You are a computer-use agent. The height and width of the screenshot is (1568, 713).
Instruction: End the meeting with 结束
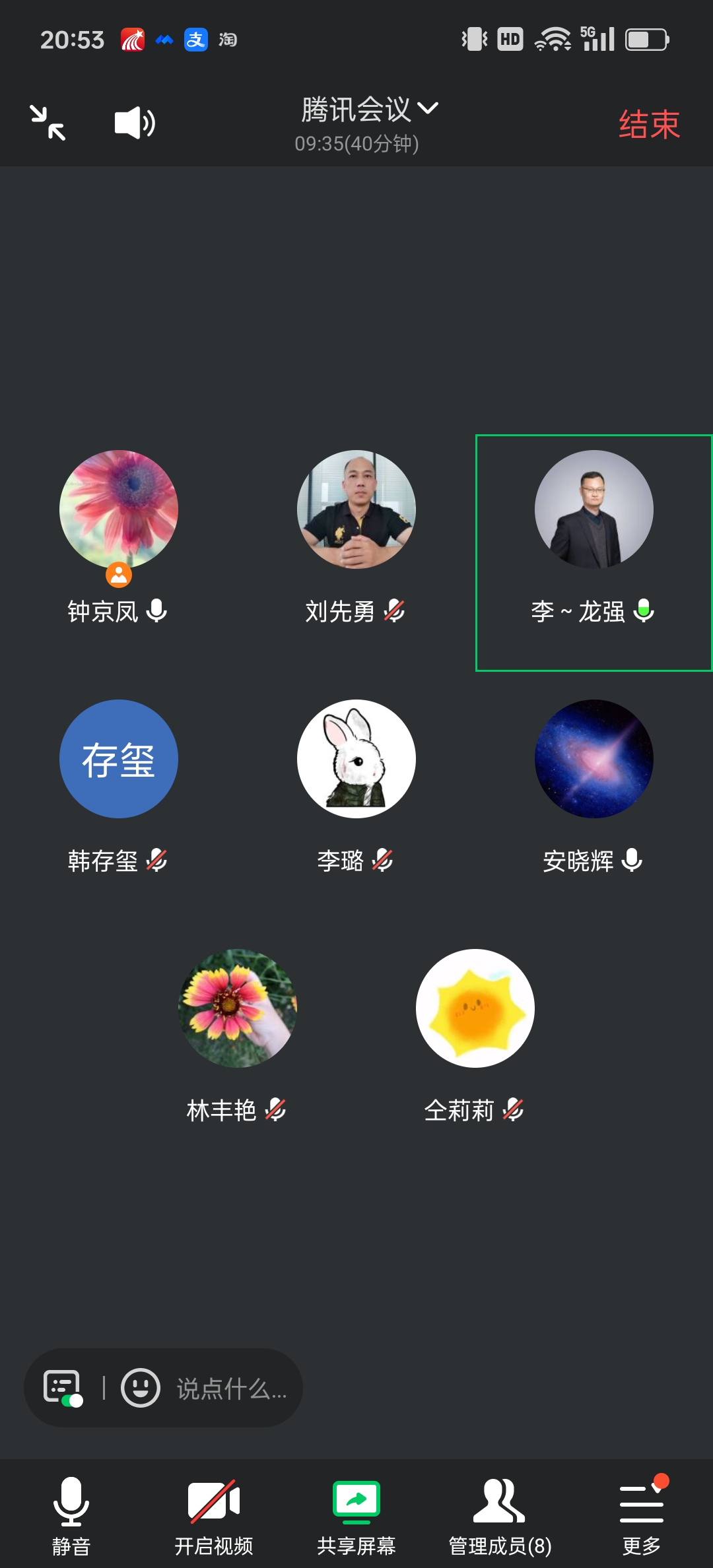pos(648,125)
